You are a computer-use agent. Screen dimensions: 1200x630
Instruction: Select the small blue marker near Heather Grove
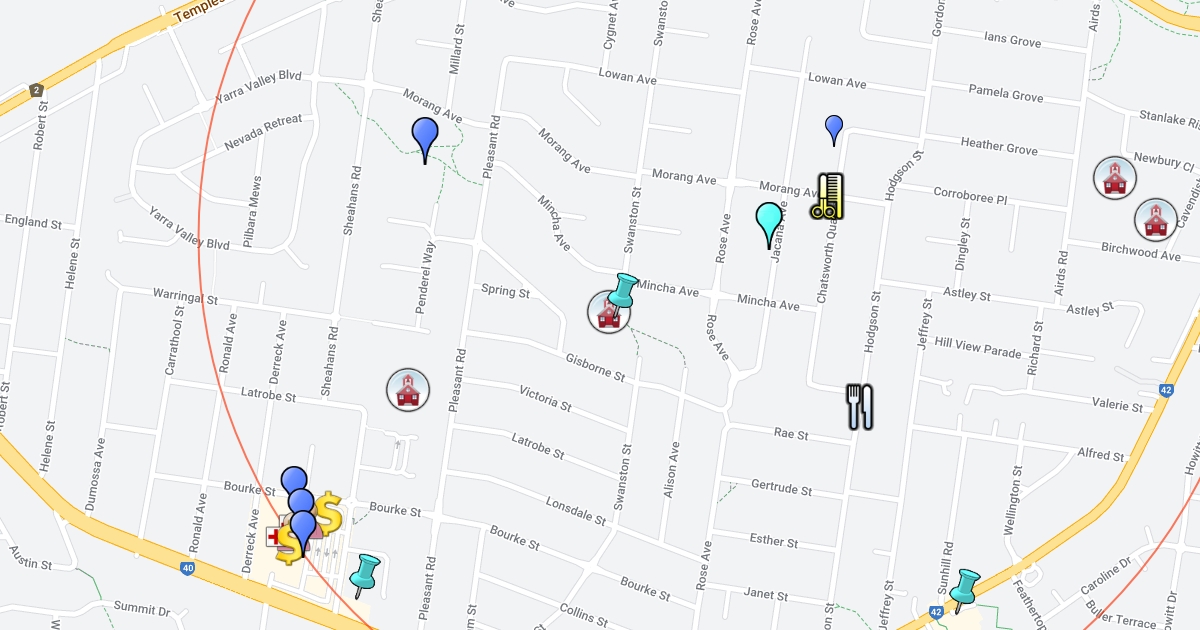pos(834,127)
